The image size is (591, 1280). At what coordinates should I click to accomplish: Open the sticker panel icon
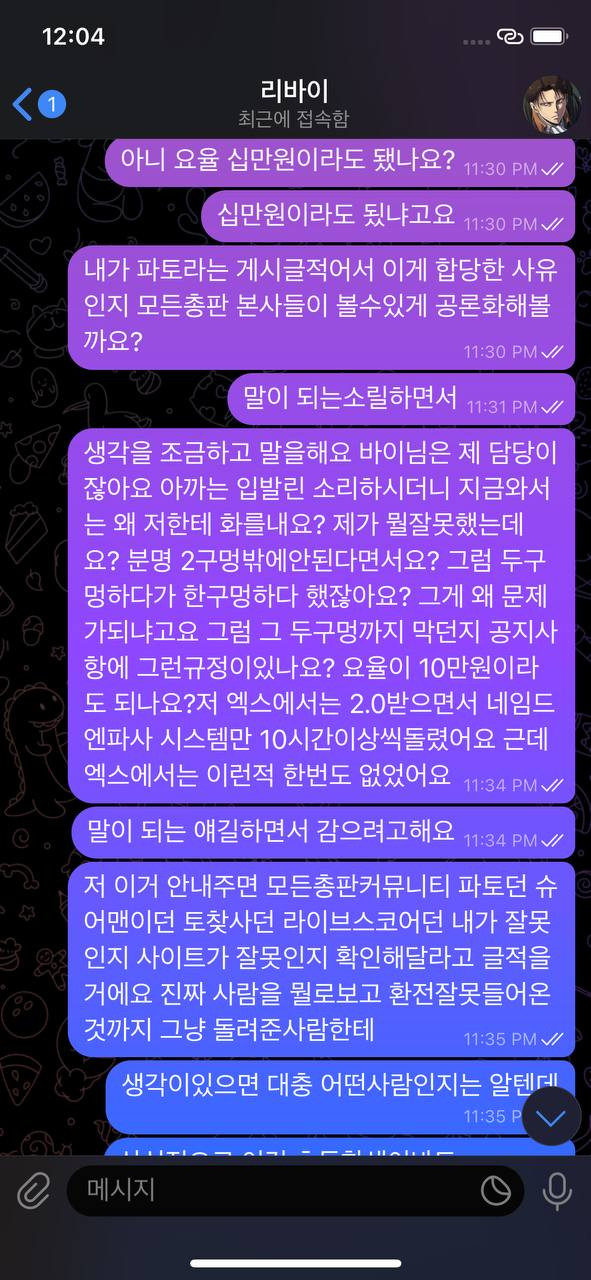[x=496, y=1190]
